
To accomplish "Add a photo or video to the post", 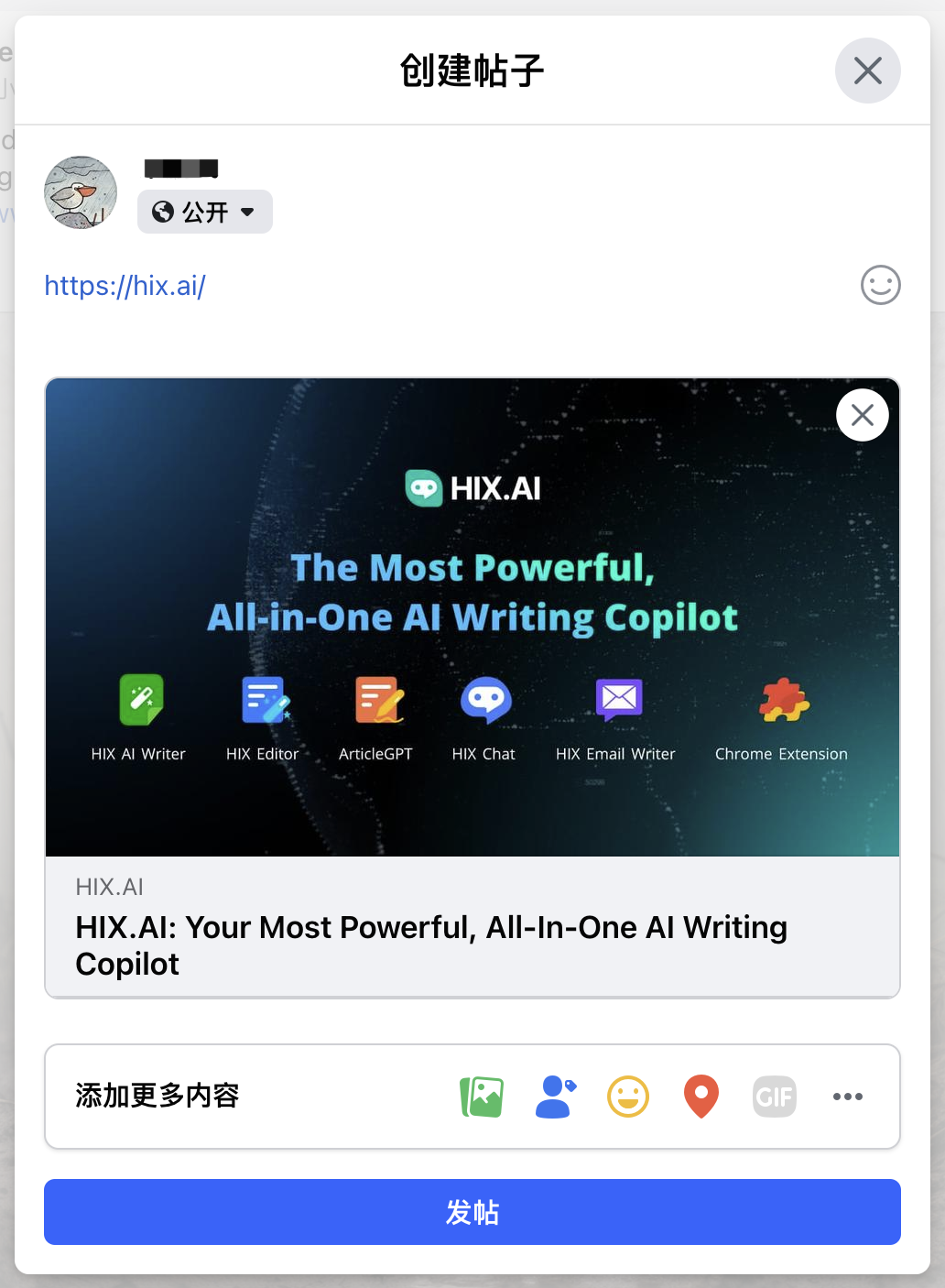I will pos(482,1097).
